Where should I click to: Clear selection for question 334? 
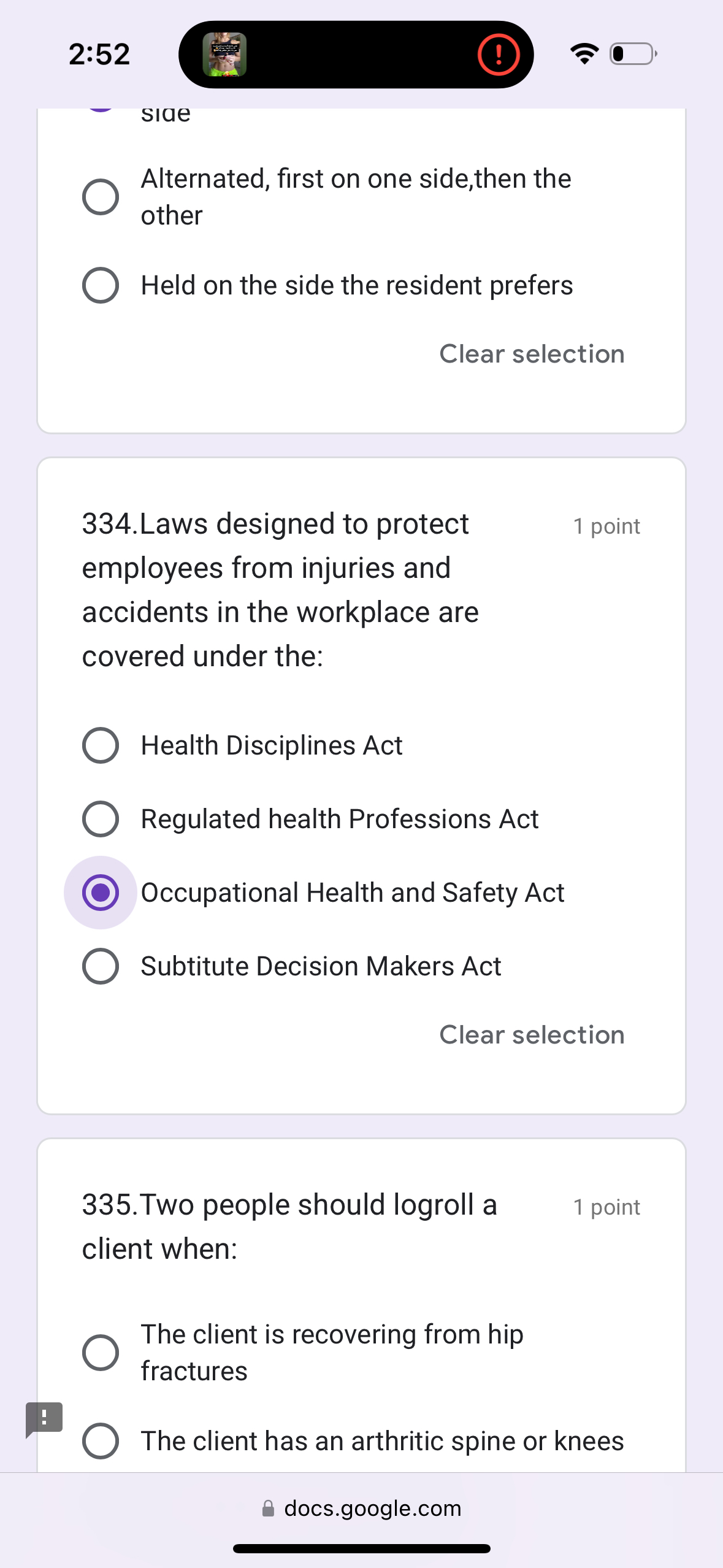click(532, 1035)
